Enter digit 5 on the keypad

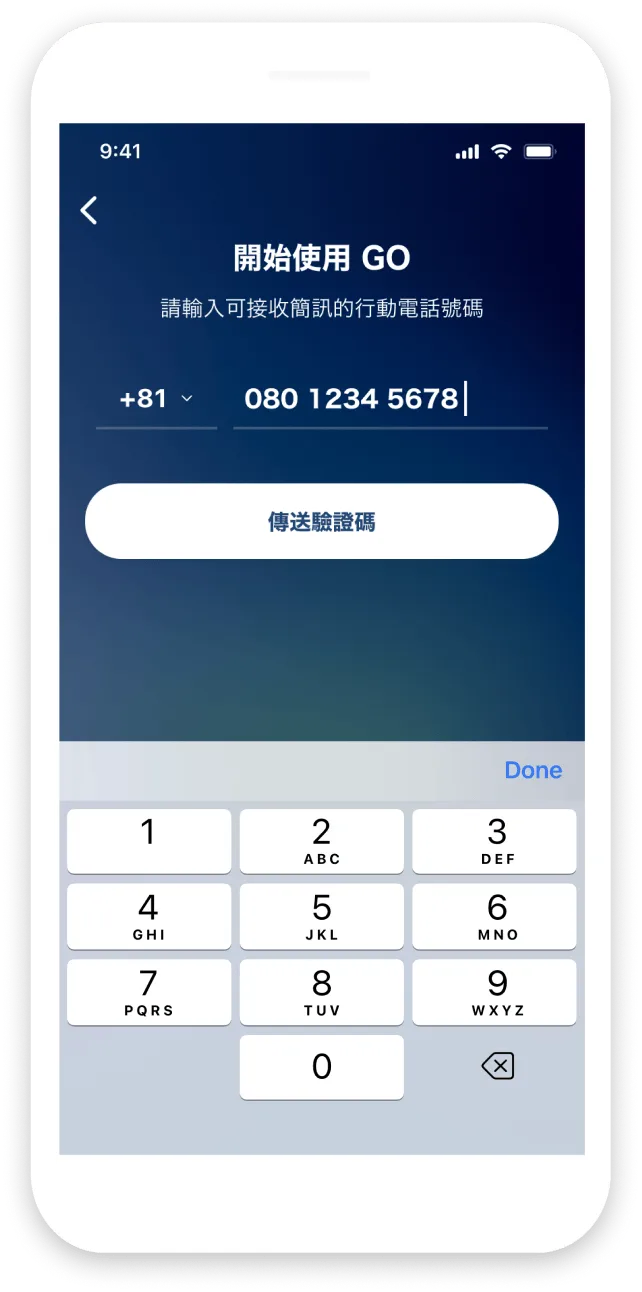[x=321, y=917]
